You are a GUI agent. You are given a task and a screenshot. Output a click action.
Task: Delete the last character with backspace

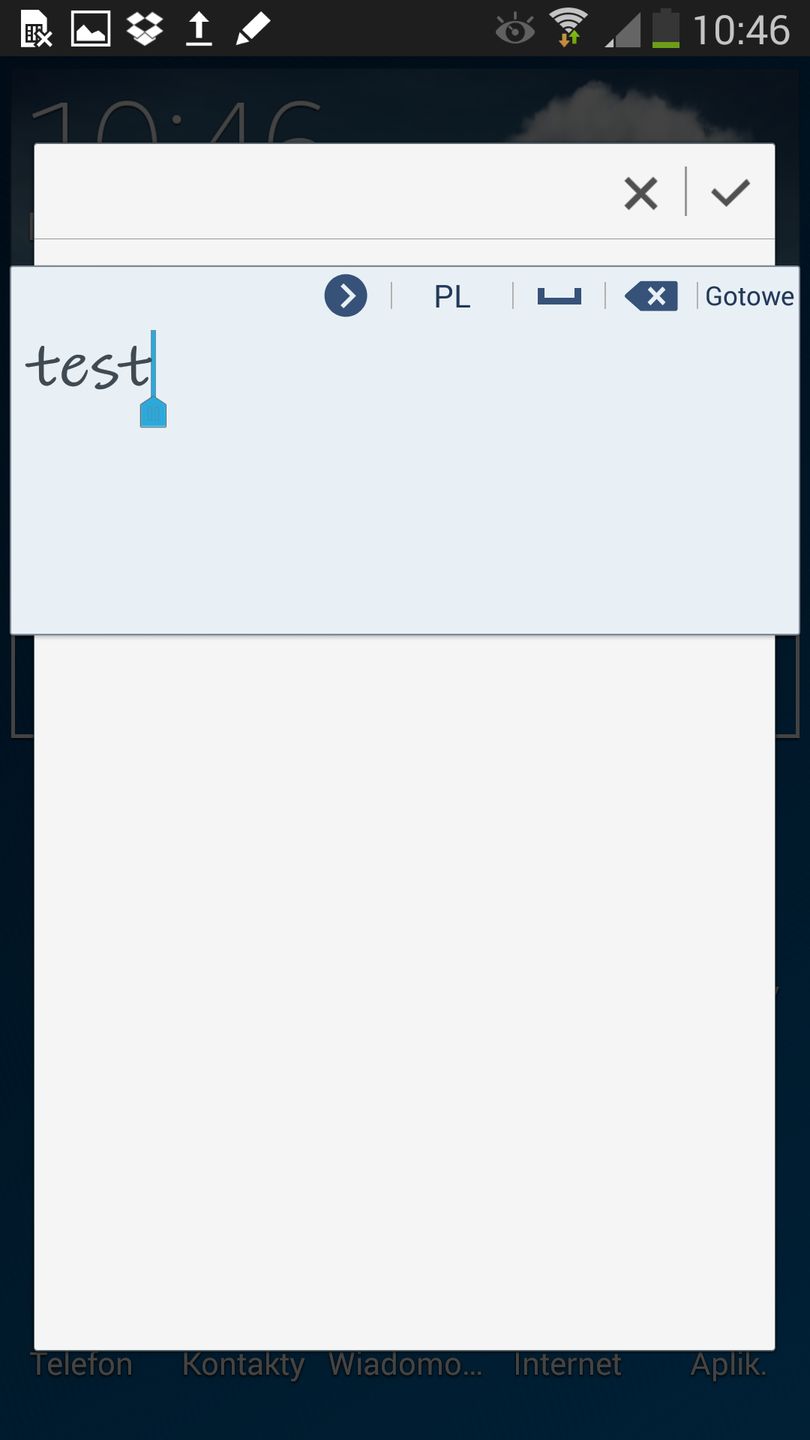pyautogui.click(x=651, y=296)
